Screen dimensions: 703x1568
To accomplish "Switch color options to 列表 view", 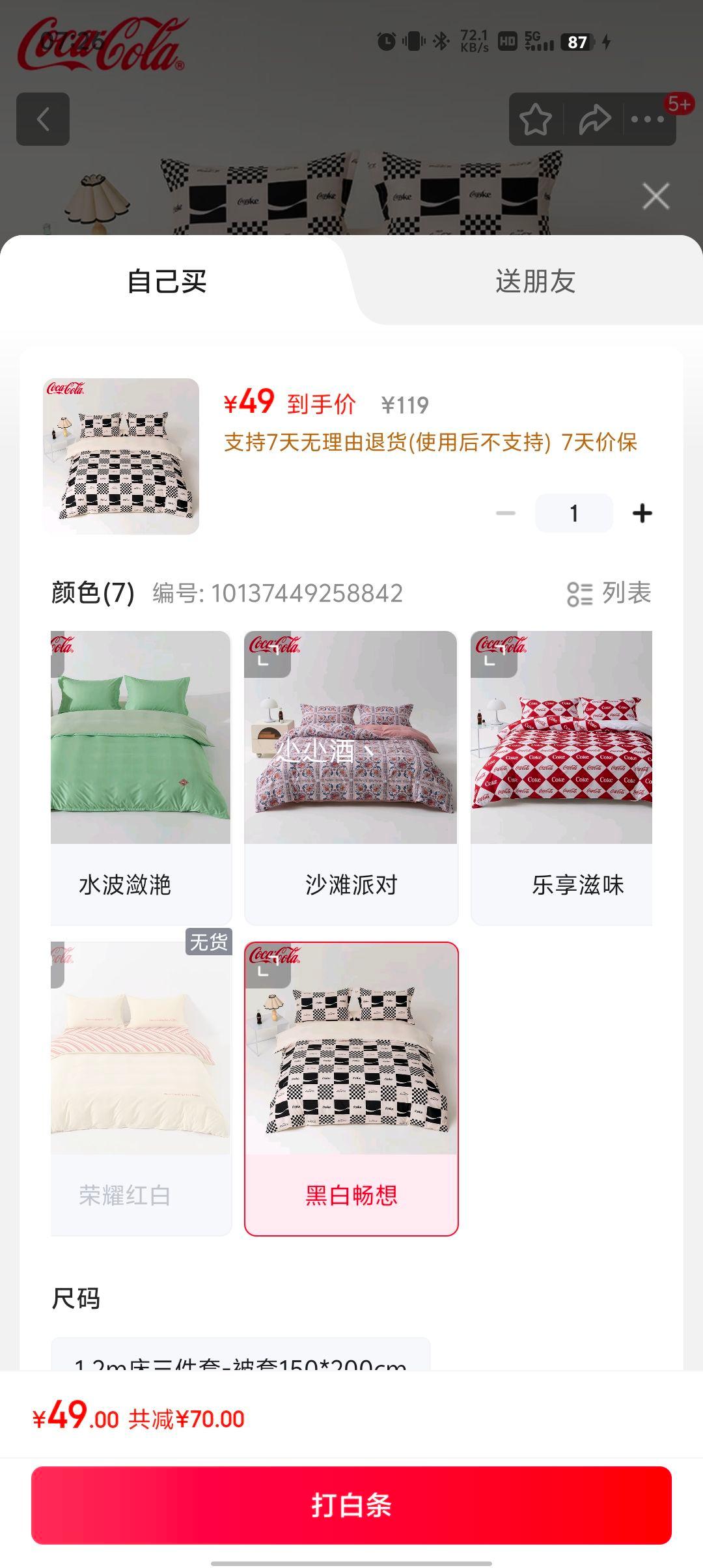I will pos(609,593).
